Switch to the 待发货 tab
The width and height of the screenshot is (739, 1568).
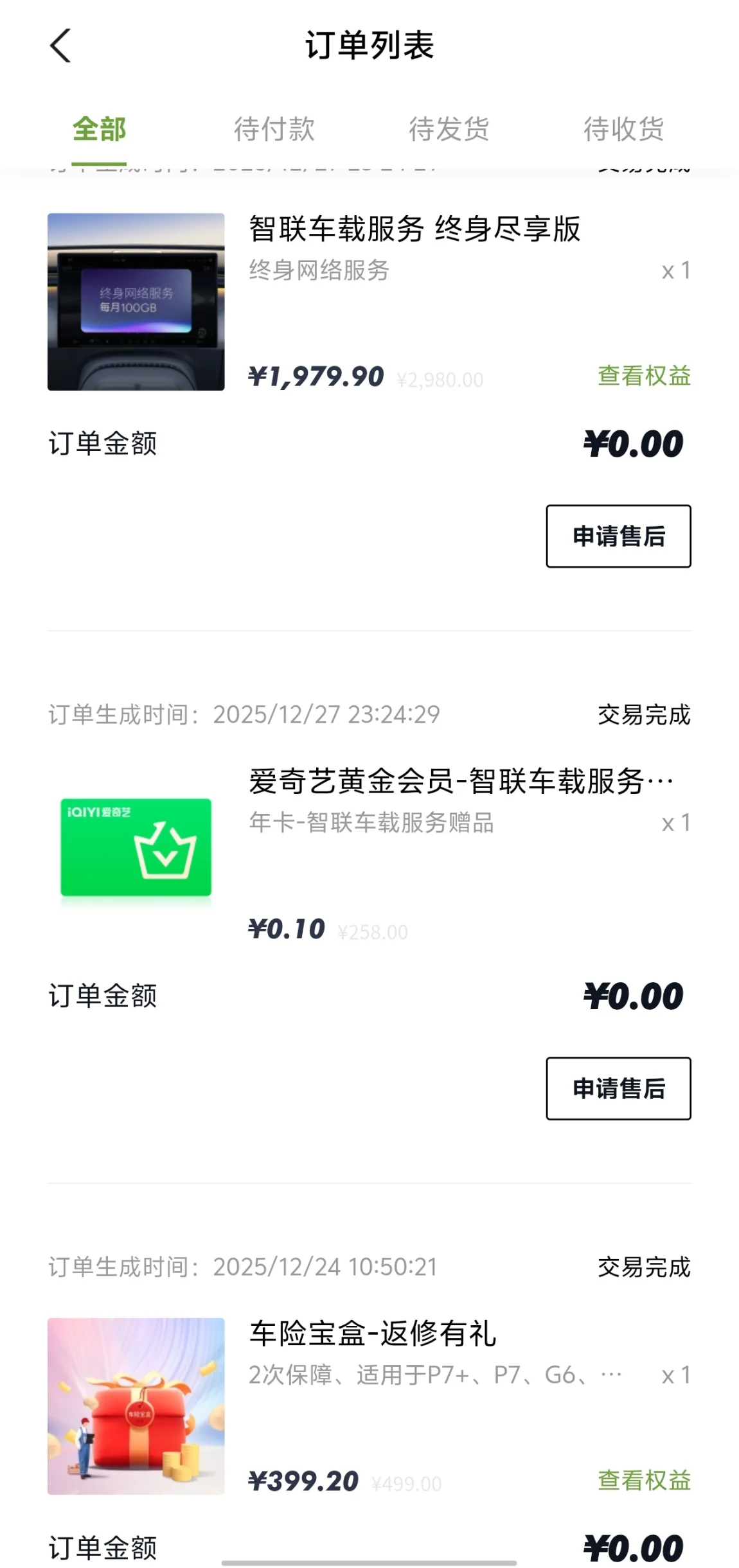pos(449,129)
